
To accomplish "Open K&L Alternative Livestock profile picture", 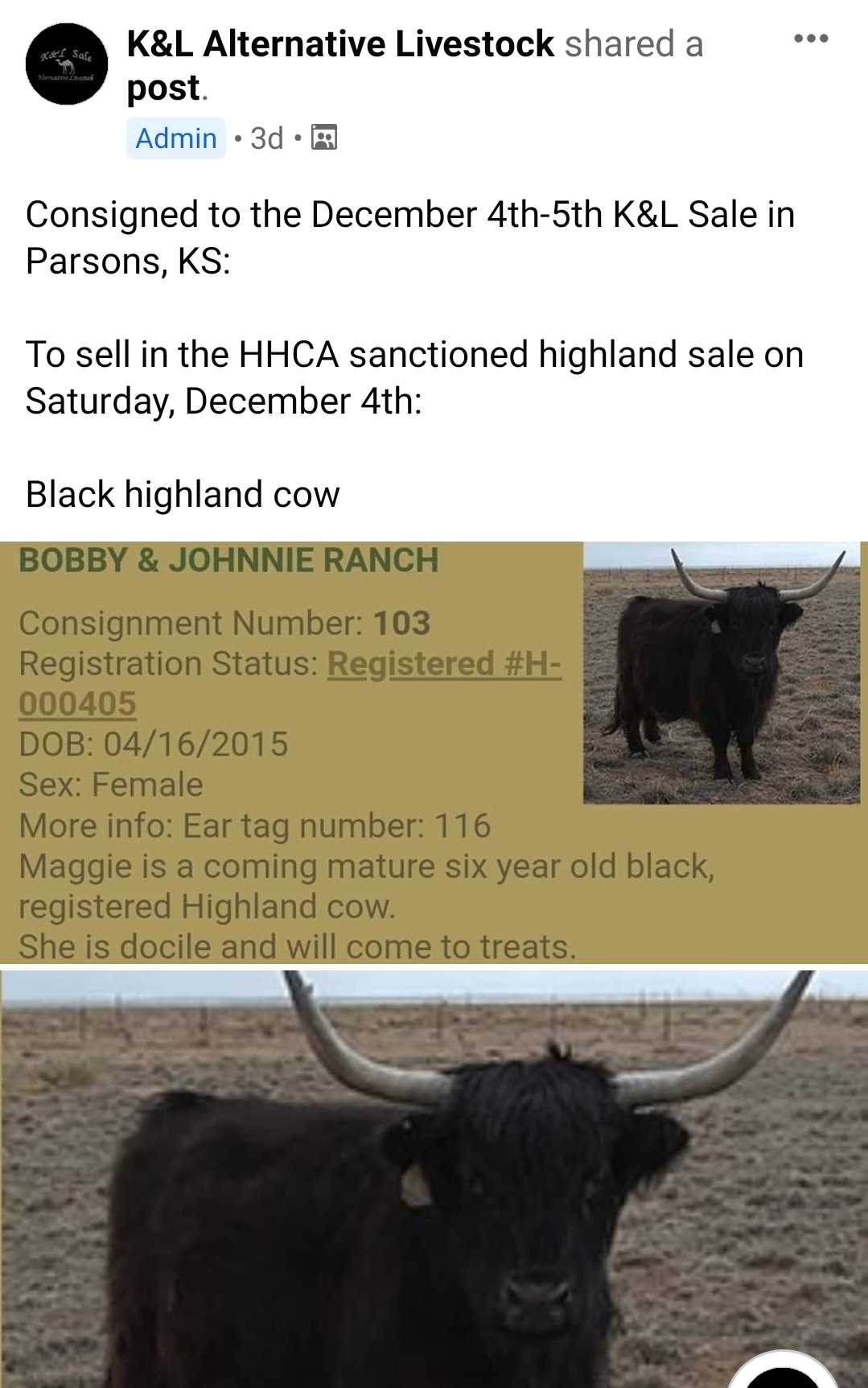I will pyautogui.click(x=68, y=64).
